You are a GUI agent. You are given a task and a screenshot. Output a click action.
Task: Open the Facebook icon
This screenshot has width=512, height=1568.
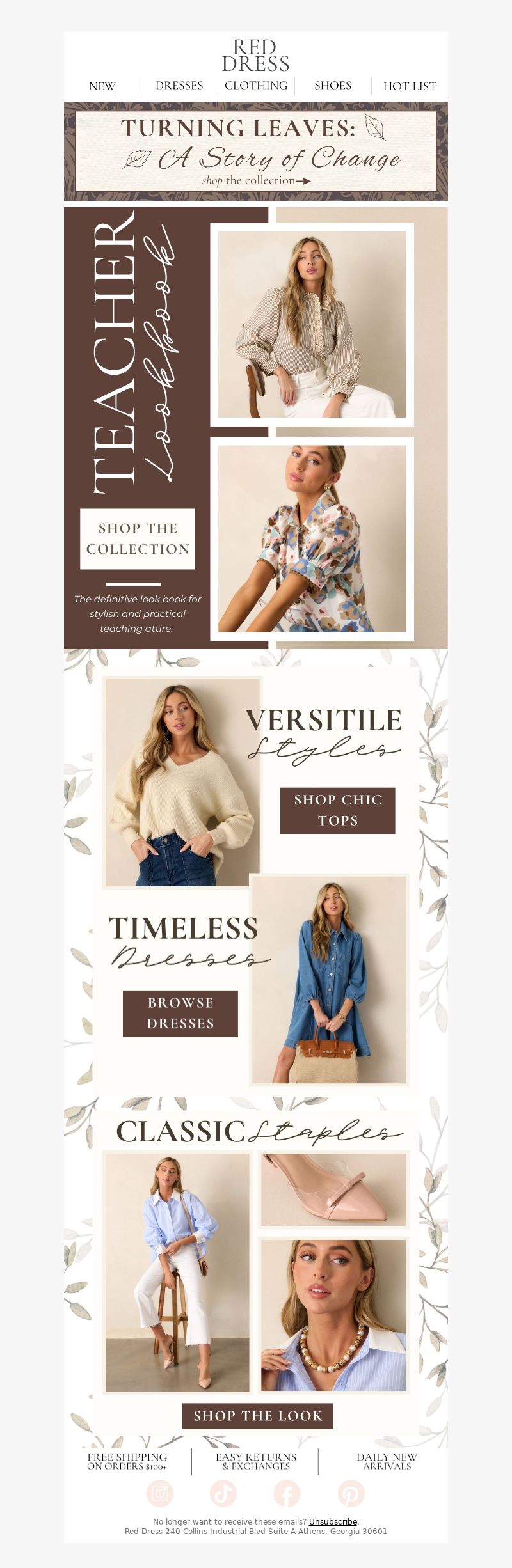[x=287, y=1494]
